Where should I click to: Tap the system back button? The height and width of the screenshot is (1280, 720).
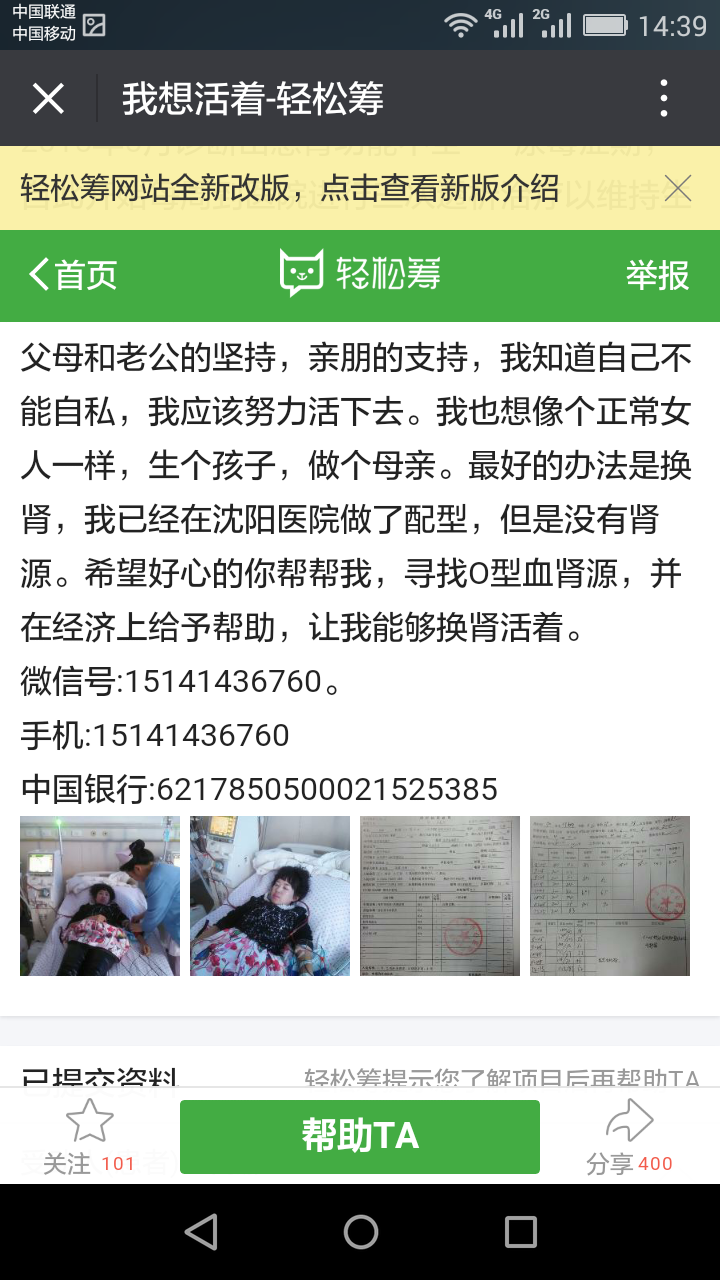[201, 1232]
